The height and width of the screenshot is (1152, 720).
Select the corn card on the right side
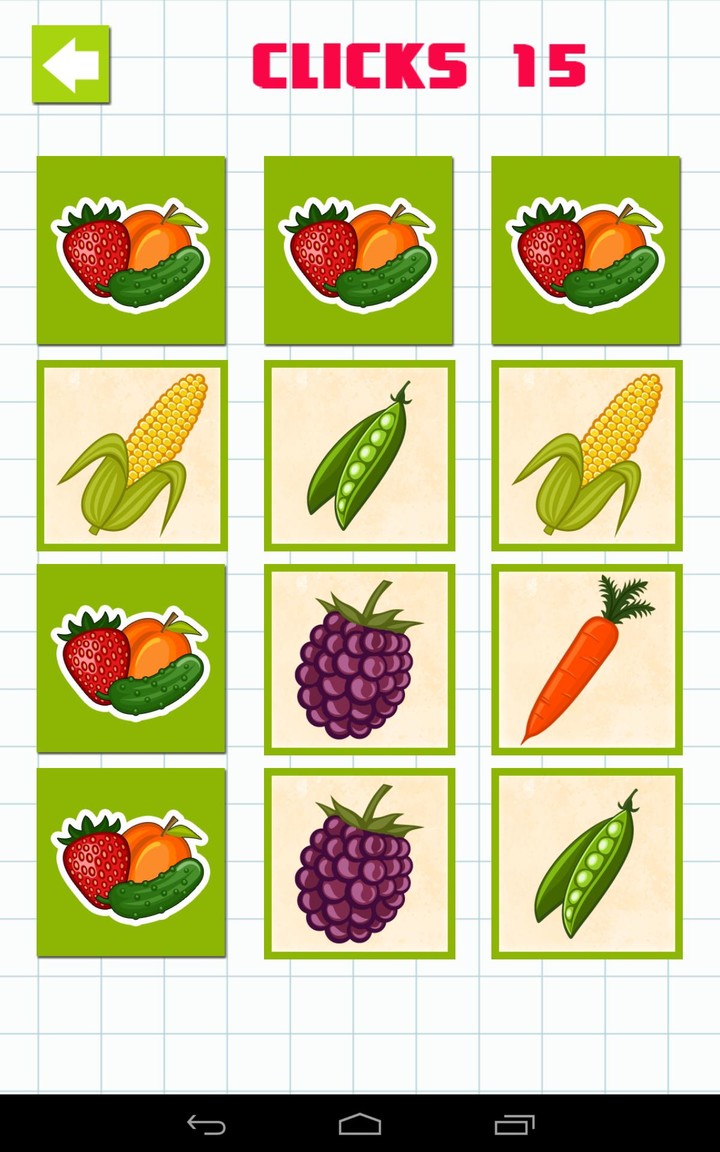pos(585,455)
